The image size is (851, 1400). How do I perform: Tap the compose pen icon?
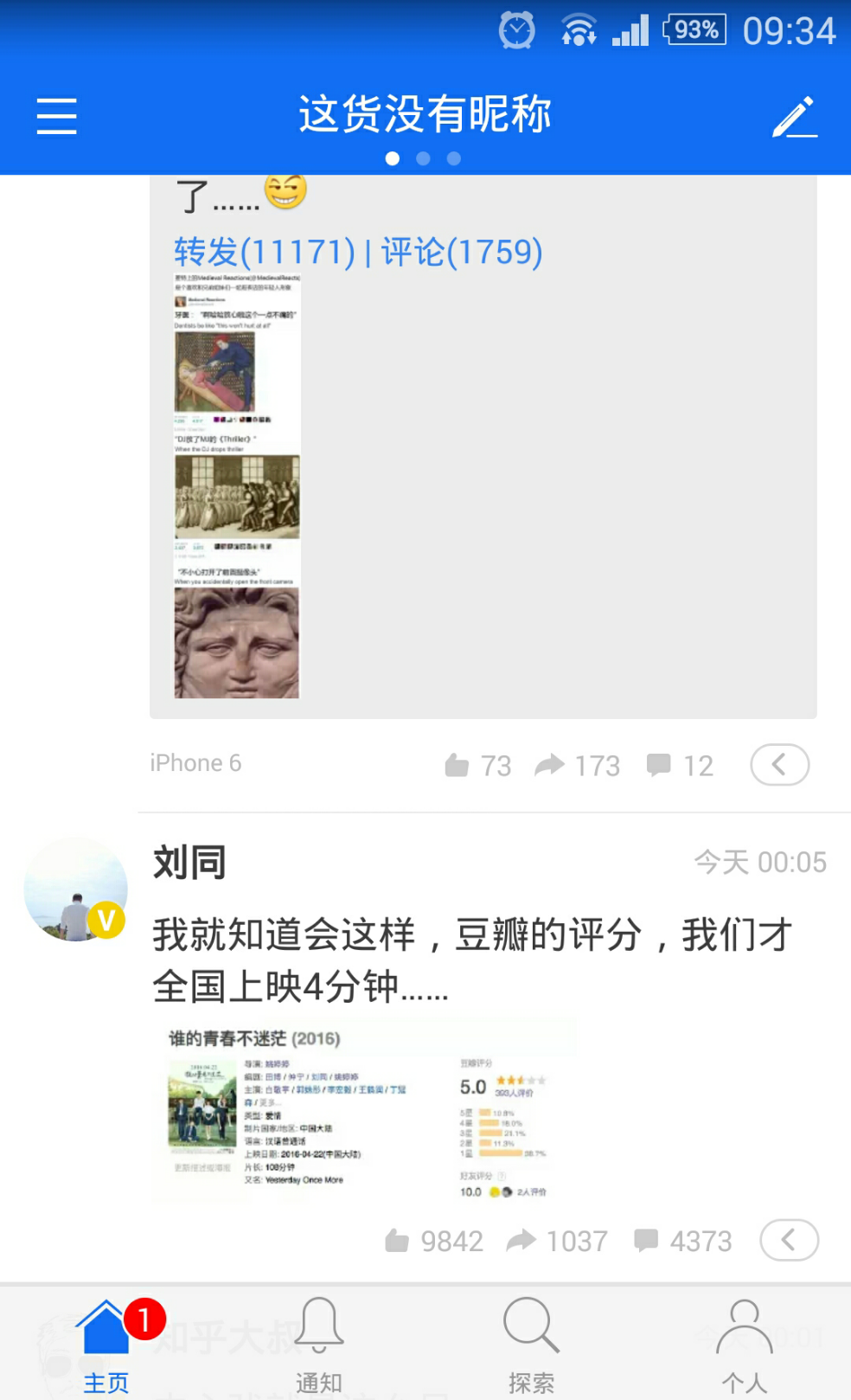coord(794,117)
